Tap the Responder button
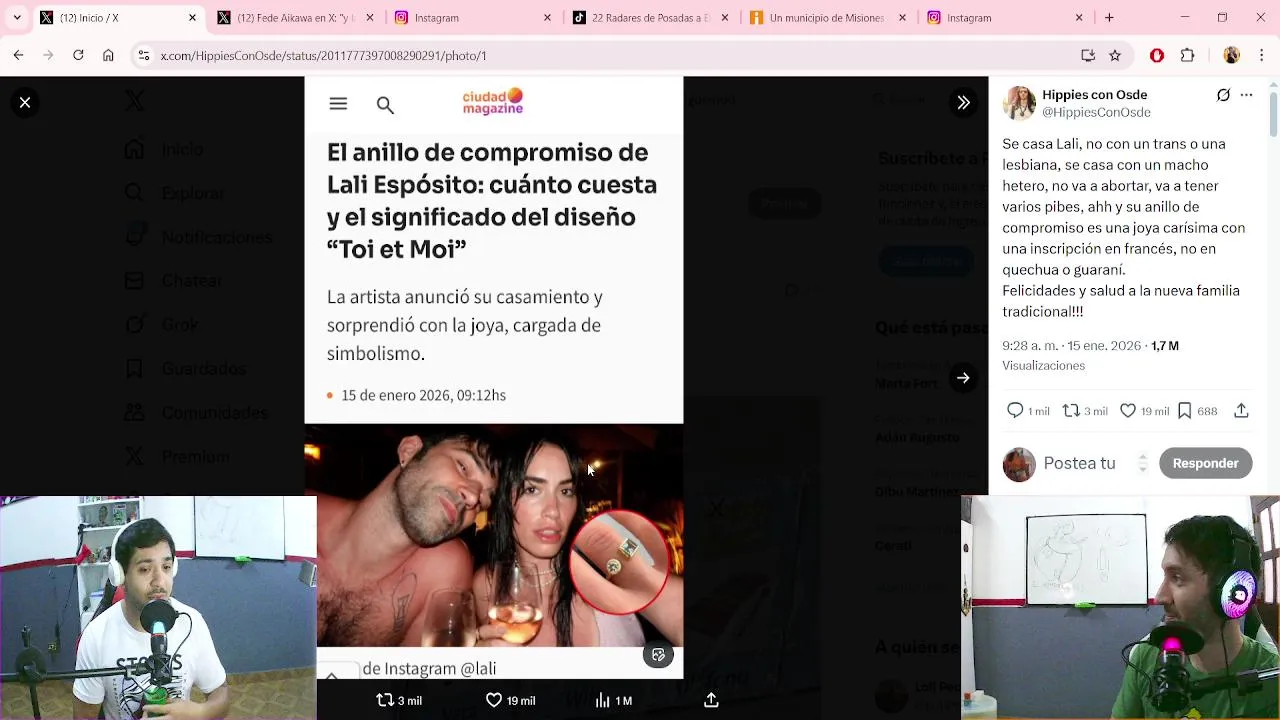This screenshot has height=720, width=1280. pyautogui.click(x=1205, y=463)
